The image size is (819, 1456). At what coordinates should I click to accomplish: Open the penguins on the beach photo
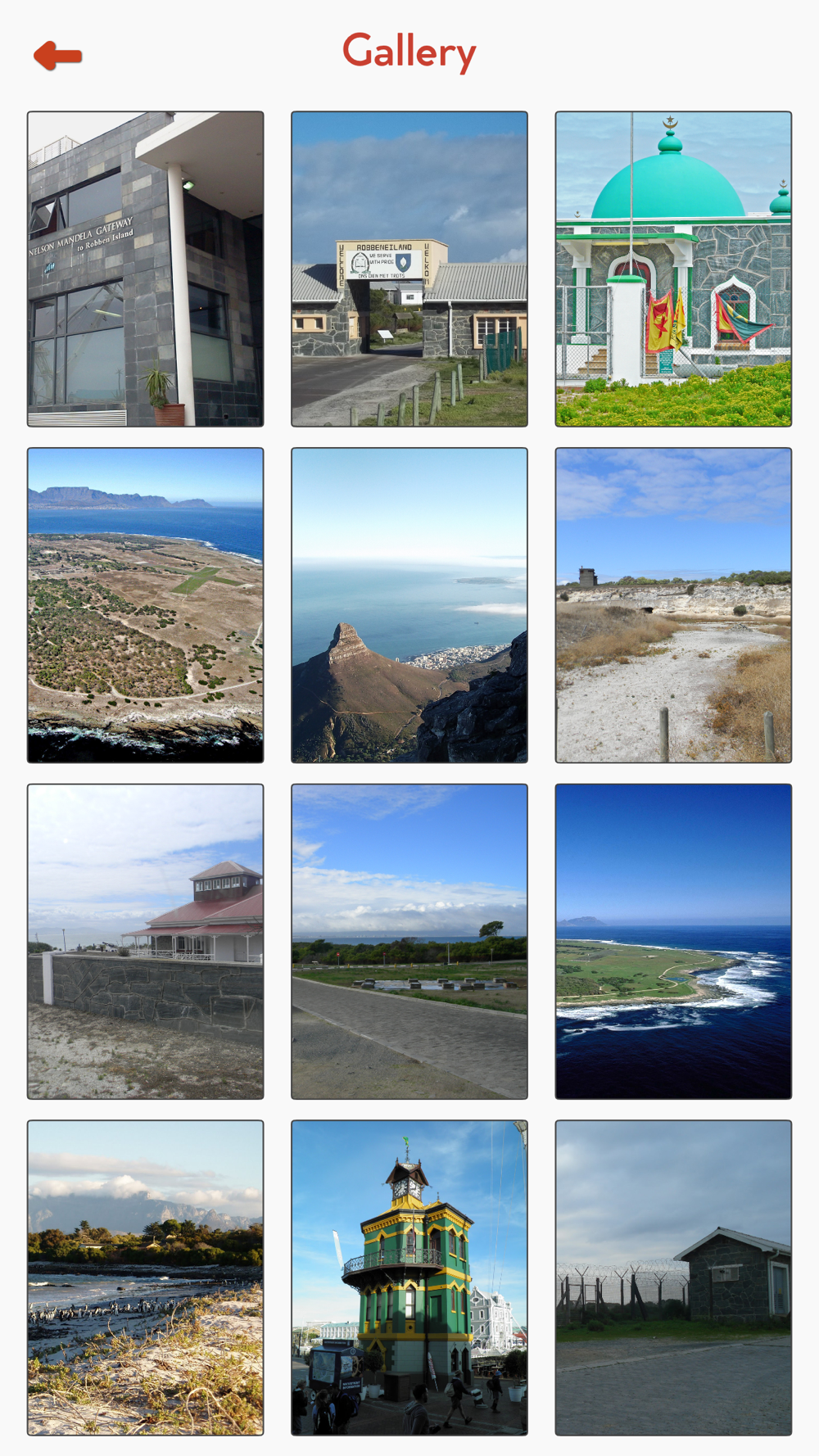pyautogui.click(x=146, y=1277)
